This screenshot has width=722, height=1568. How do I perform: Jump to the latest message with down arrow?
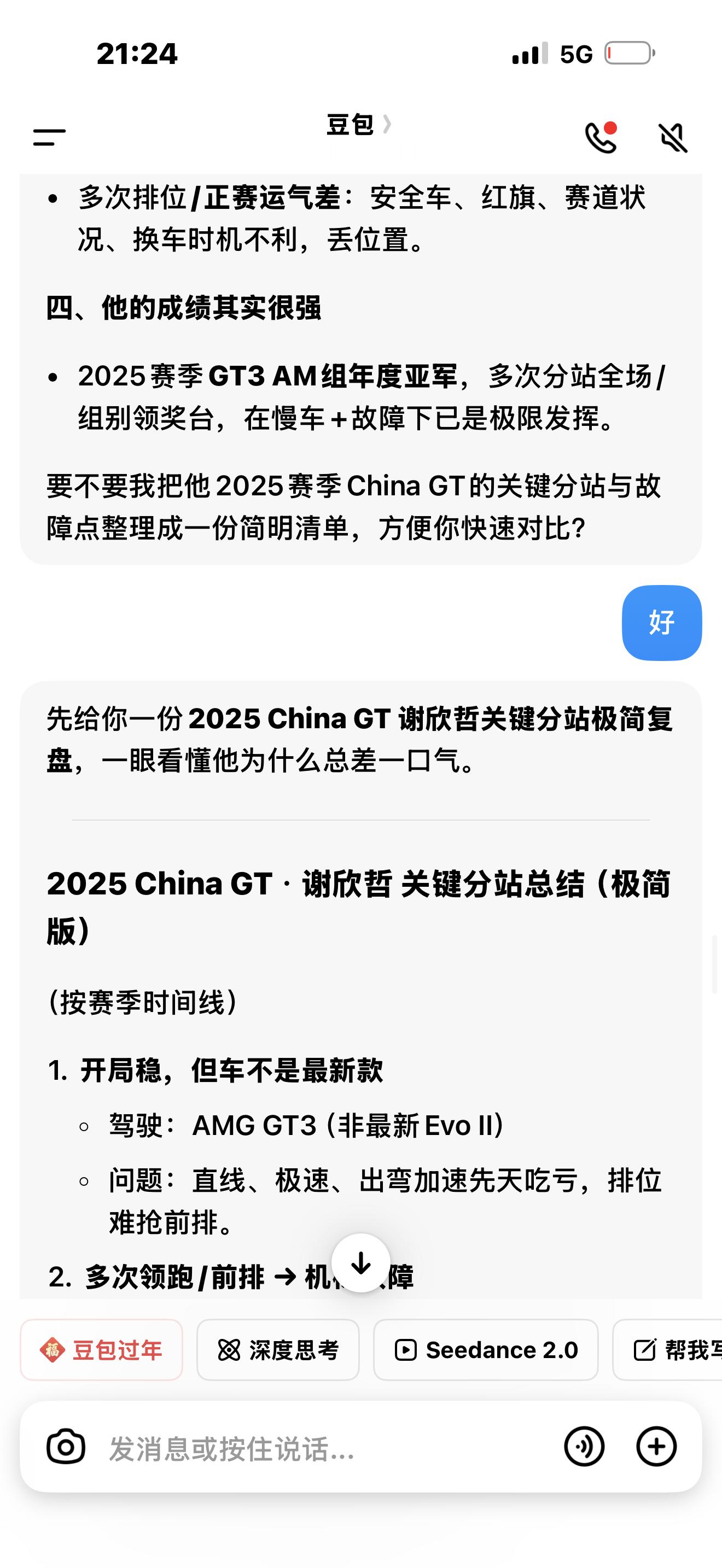click(361, 1262)
